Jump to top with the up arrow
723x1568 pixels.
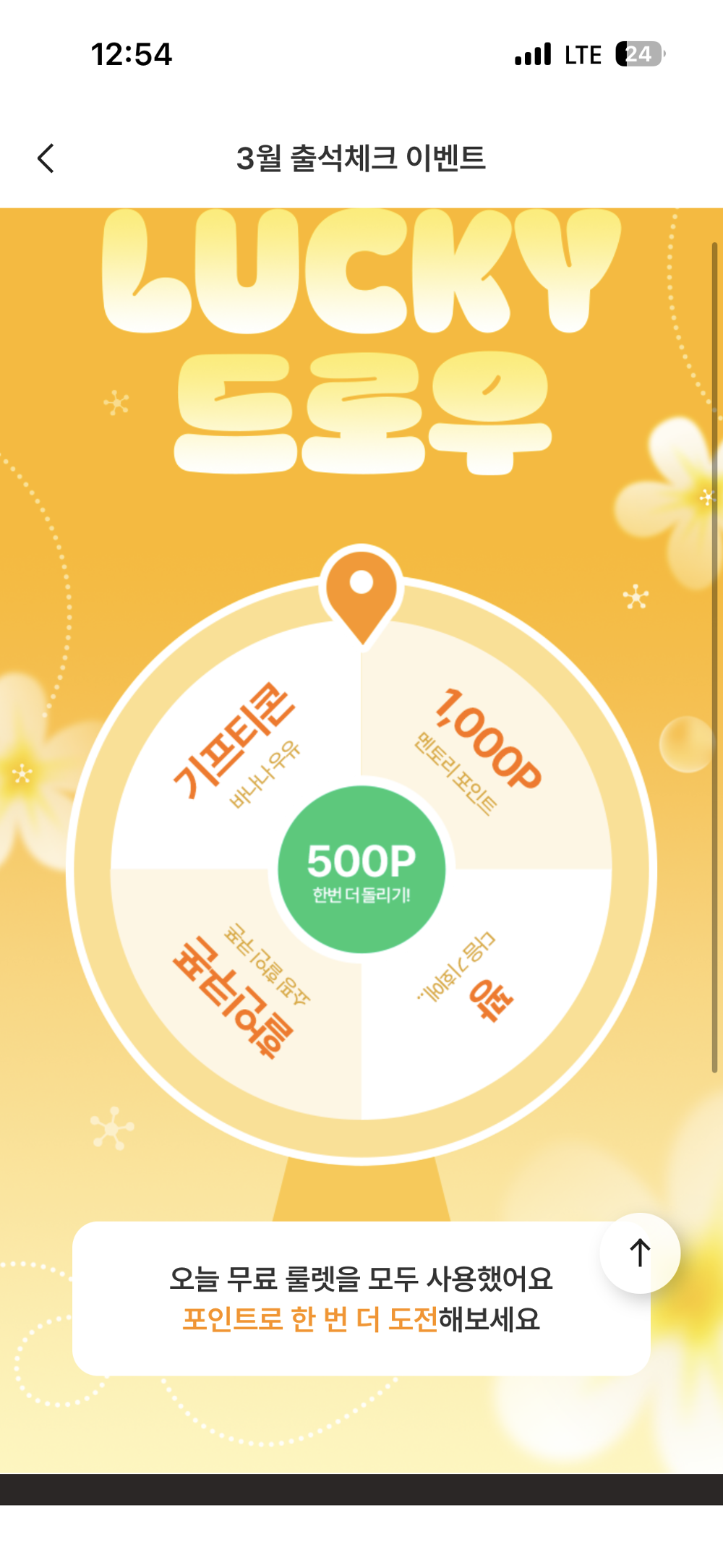pyautogui.click(x=640, y=1253)
